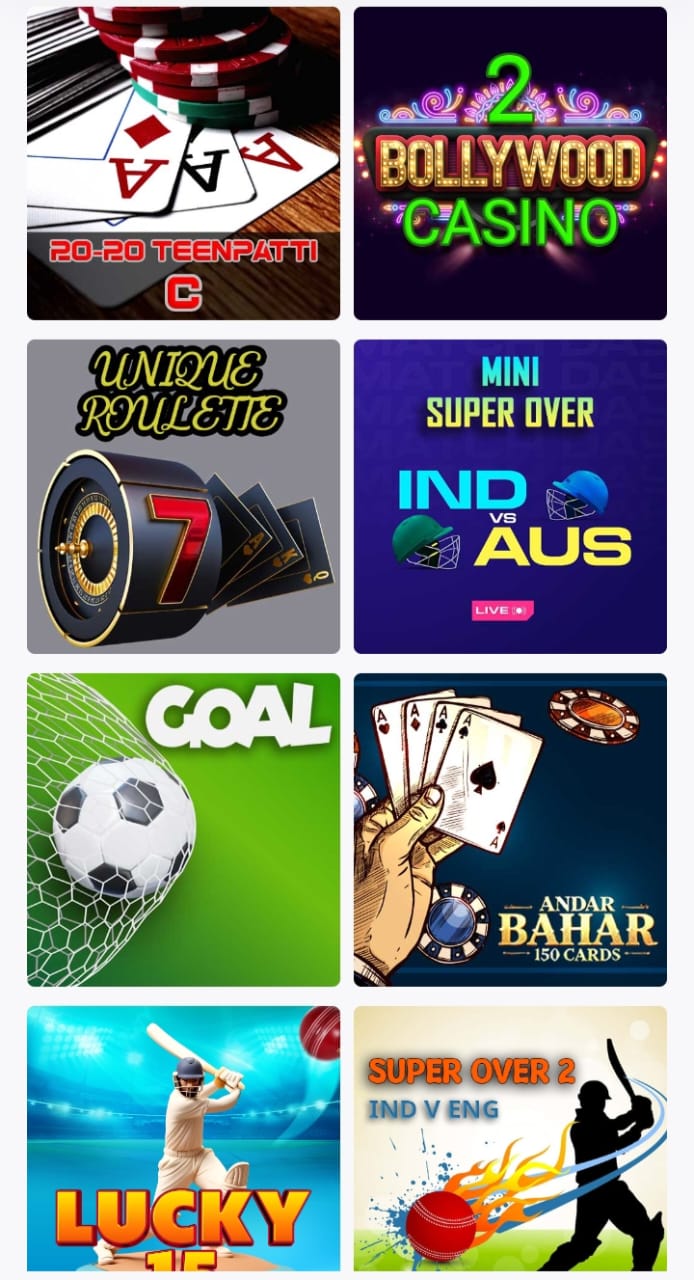Open Mini Super Over IND vs AUS
The width and height of the screenshot is (694, 1280).
[510, 496]
